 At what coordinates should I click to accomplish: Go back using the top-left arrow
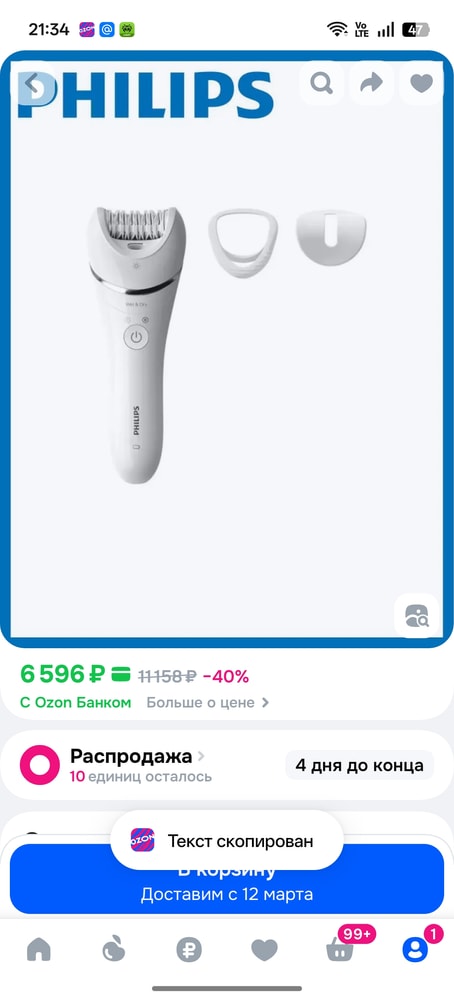coord(32,83)
